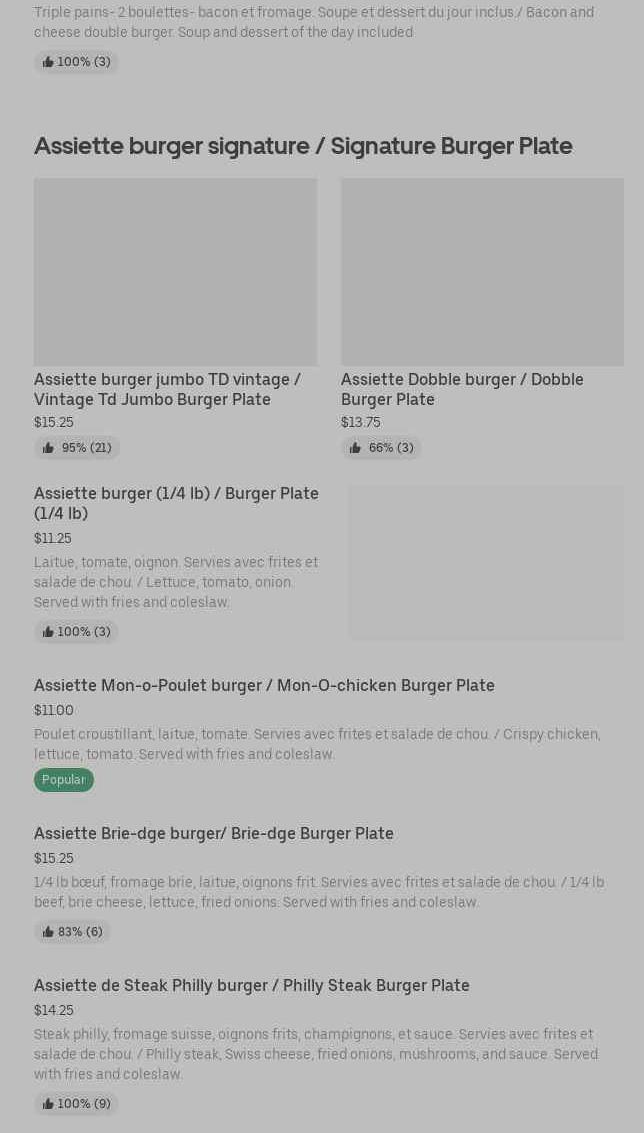Open Assiette Mon-o-Poulet burger details
Image resolution: width=644 pixels, height=1133 pixels.
tap(264, 685)
